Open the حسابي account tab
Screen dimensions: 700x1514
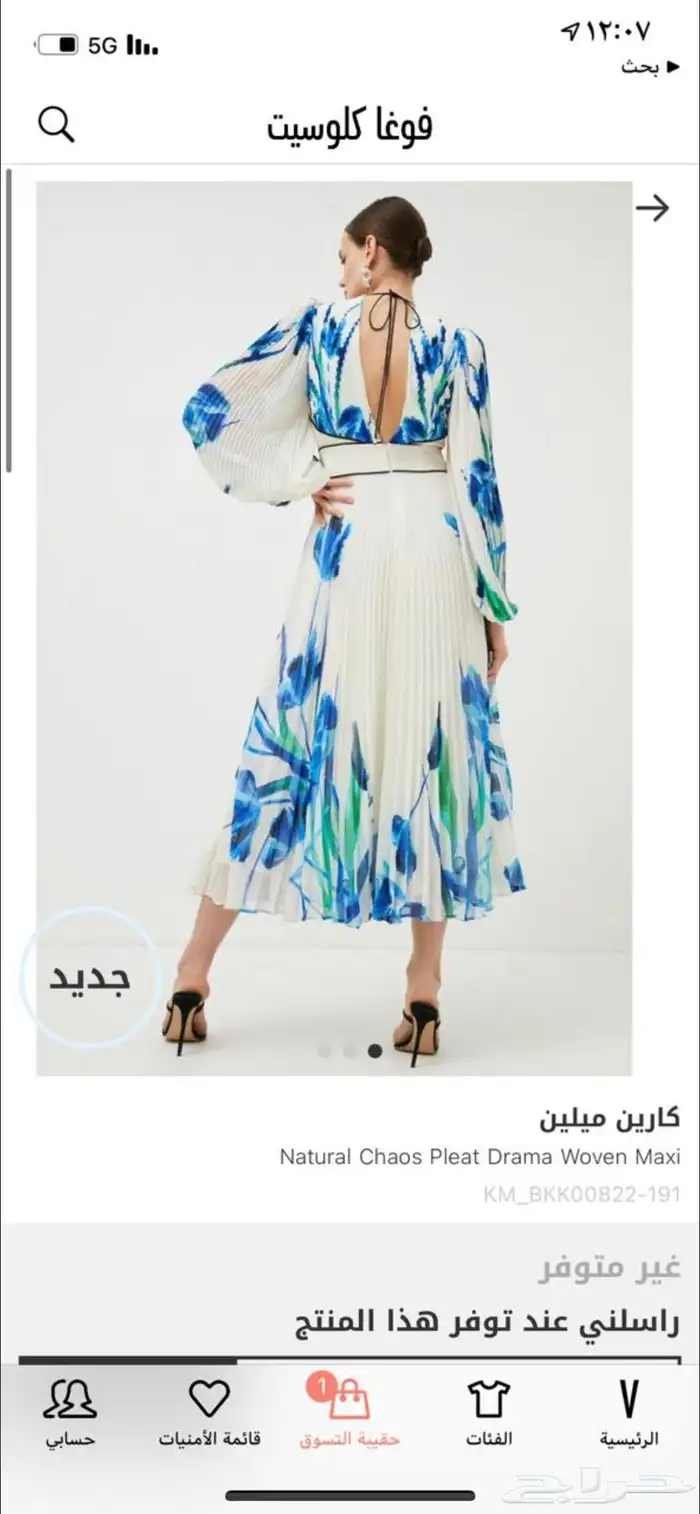(70, 1413)
